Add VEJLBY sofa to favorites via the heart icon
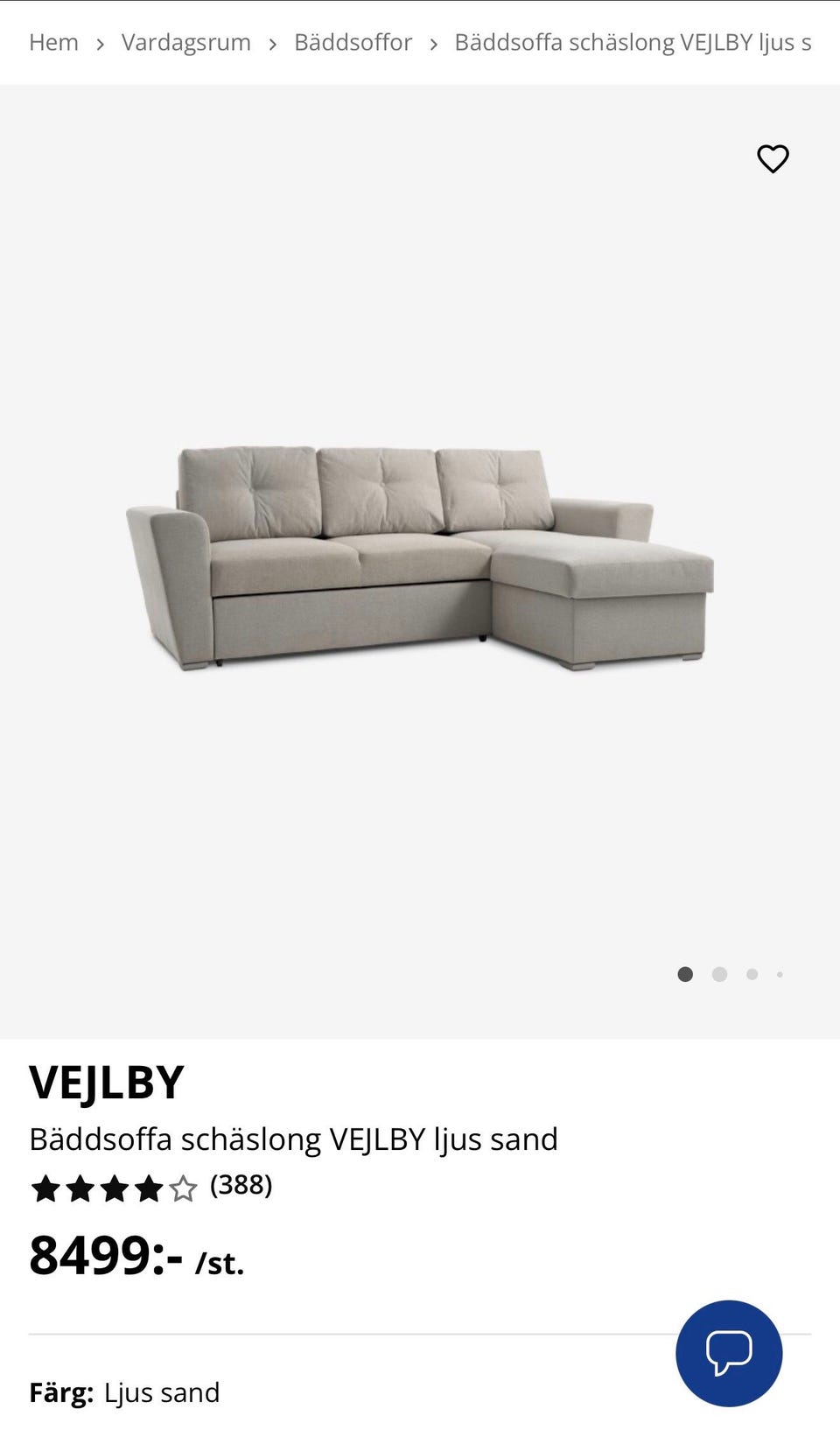 [x=773, y=158]
